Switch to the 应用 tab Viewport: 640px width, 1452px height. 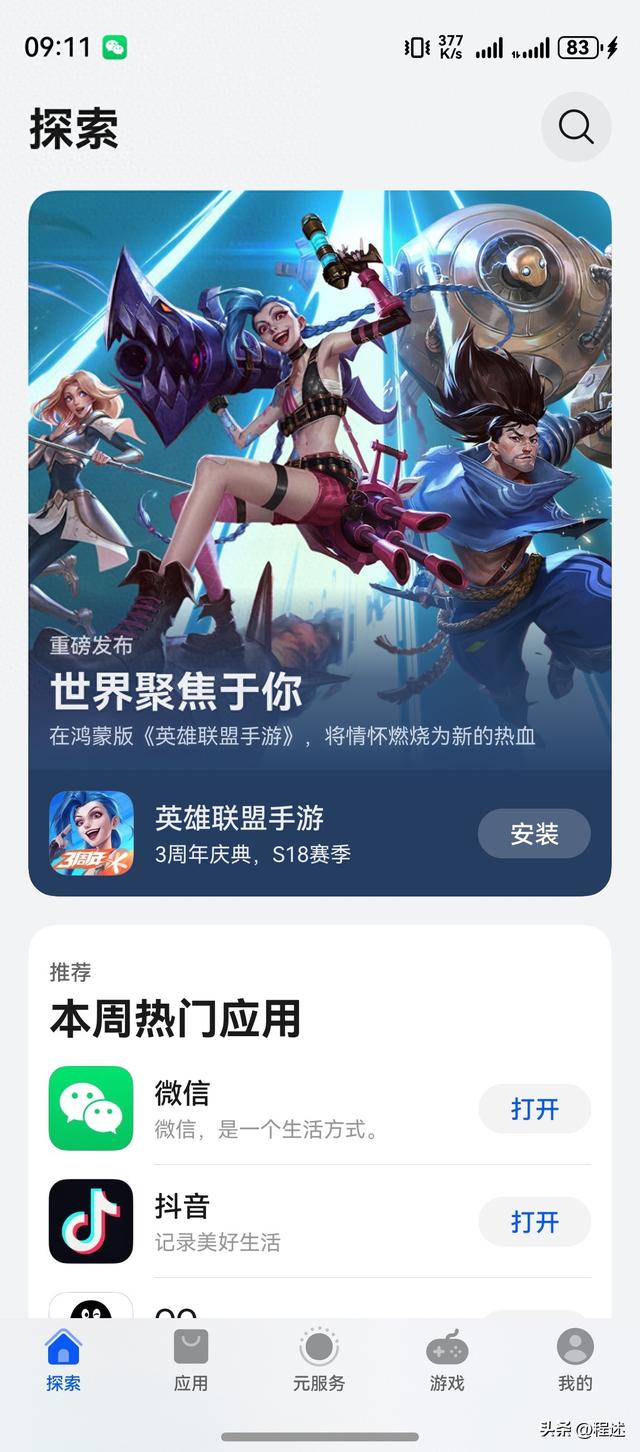(191, 1361)
